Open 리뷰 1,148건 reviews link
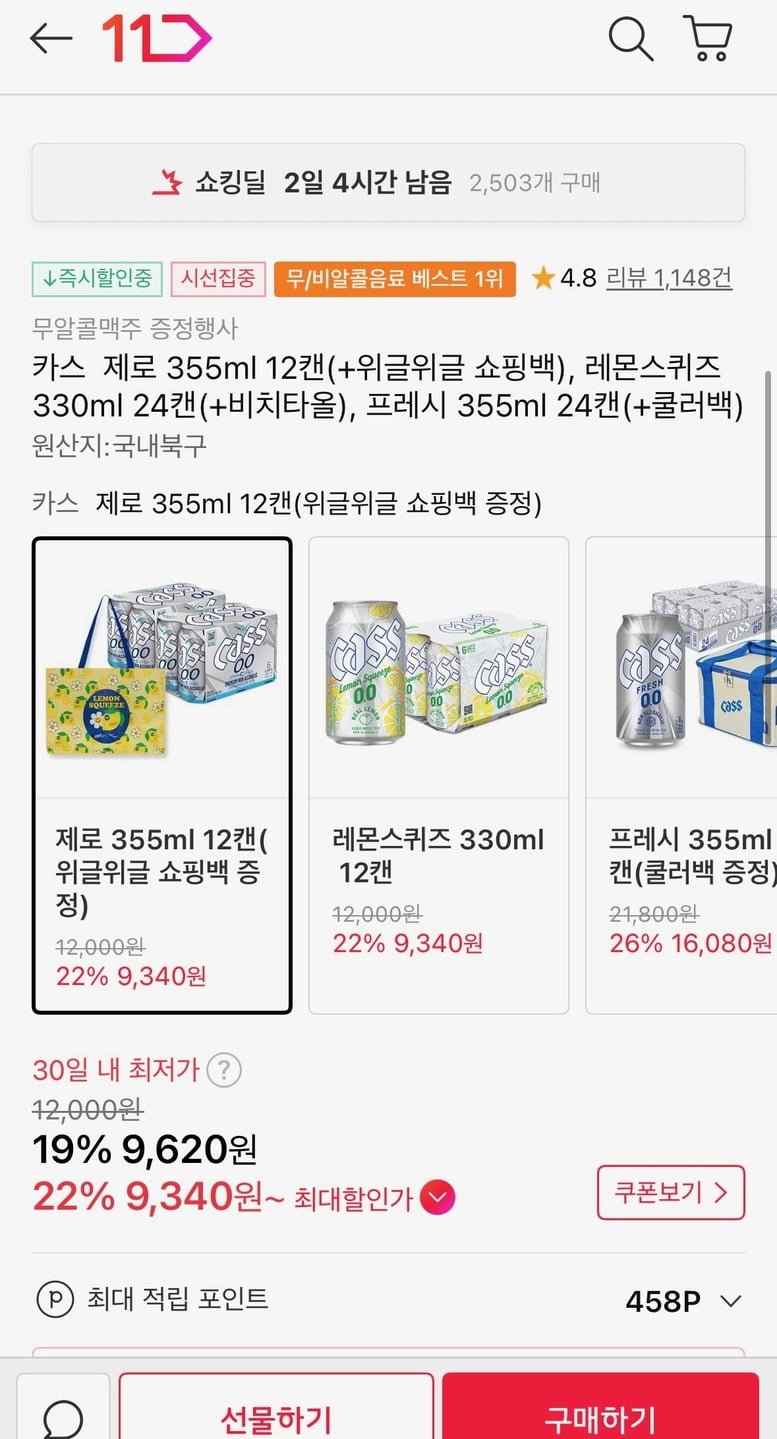The height and width of the screenshot is (1439, 777). 669,278
